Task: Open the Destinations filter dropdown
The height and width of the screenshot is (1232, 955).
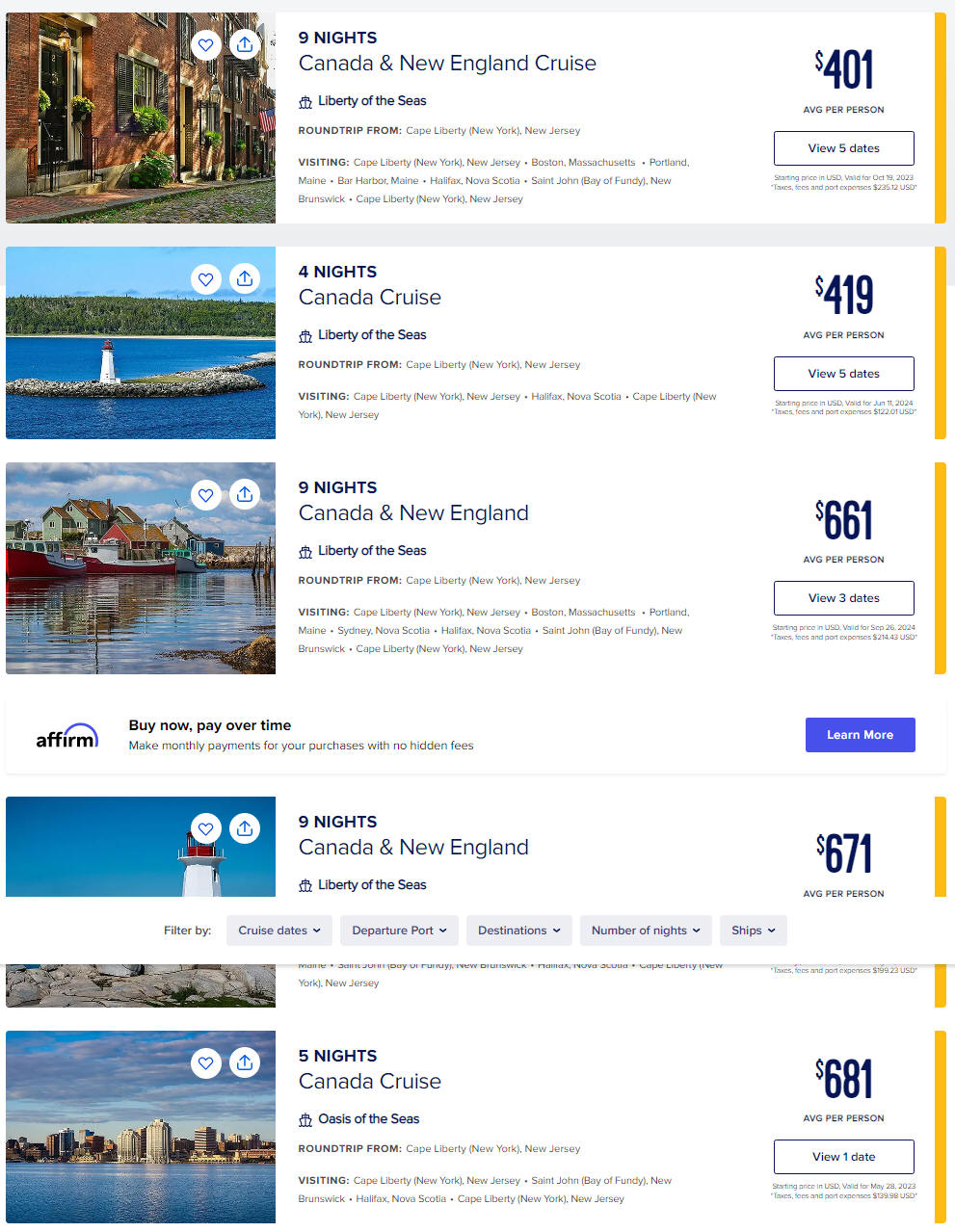Action: point(518,931)
